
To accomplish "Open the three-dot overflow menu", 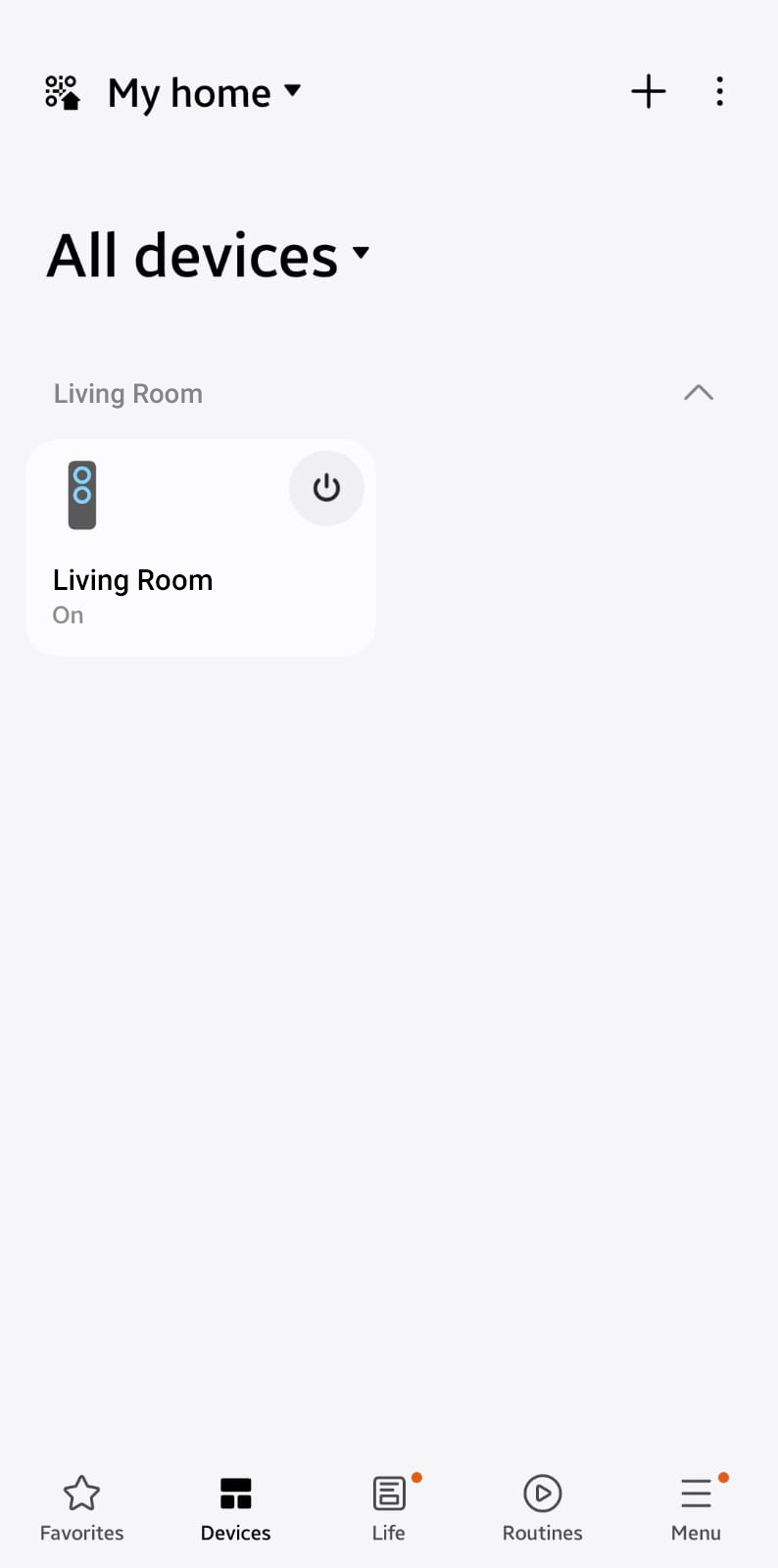I will click(x=720, y=92).
